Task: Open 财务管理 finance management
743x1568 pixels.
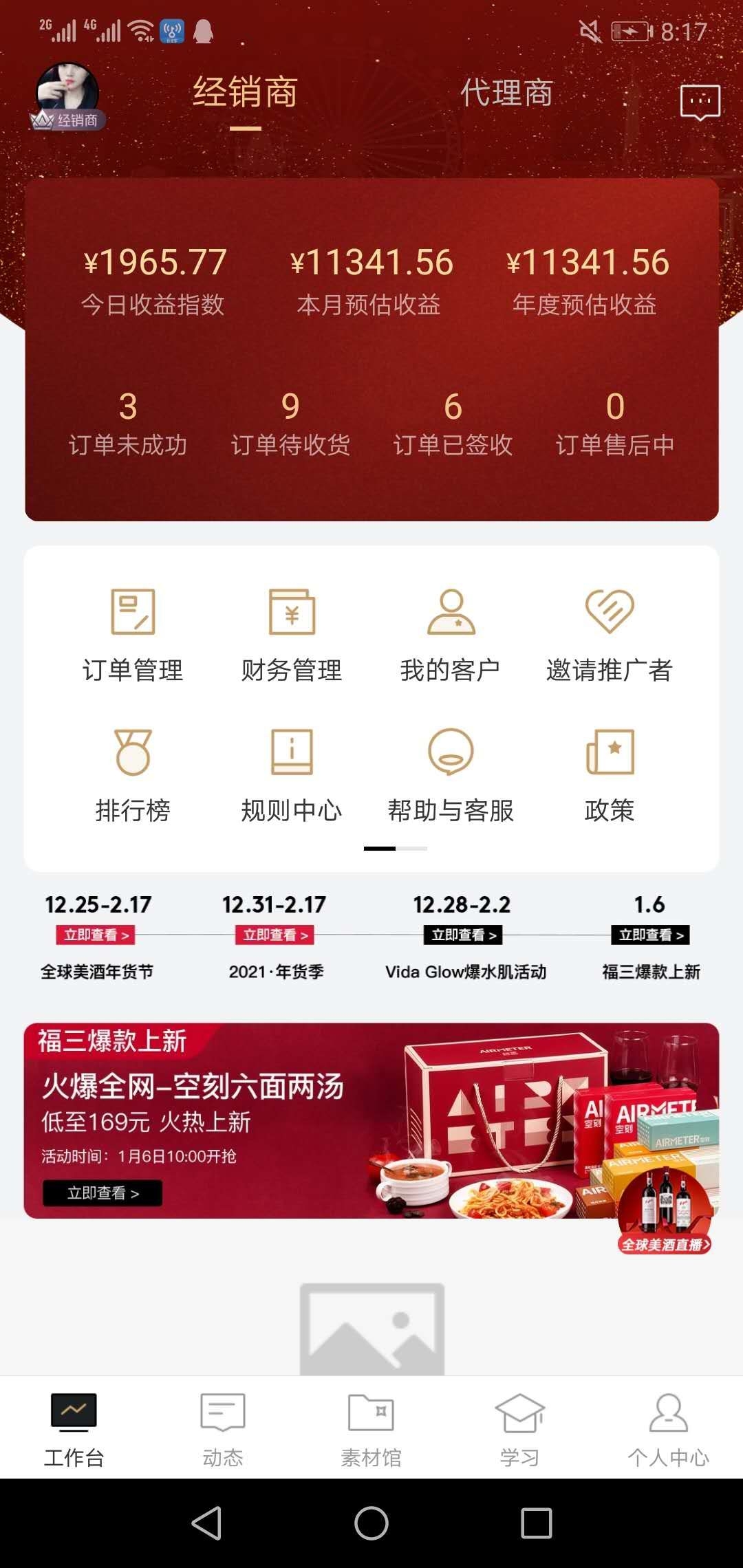Action: pos(292,633)
